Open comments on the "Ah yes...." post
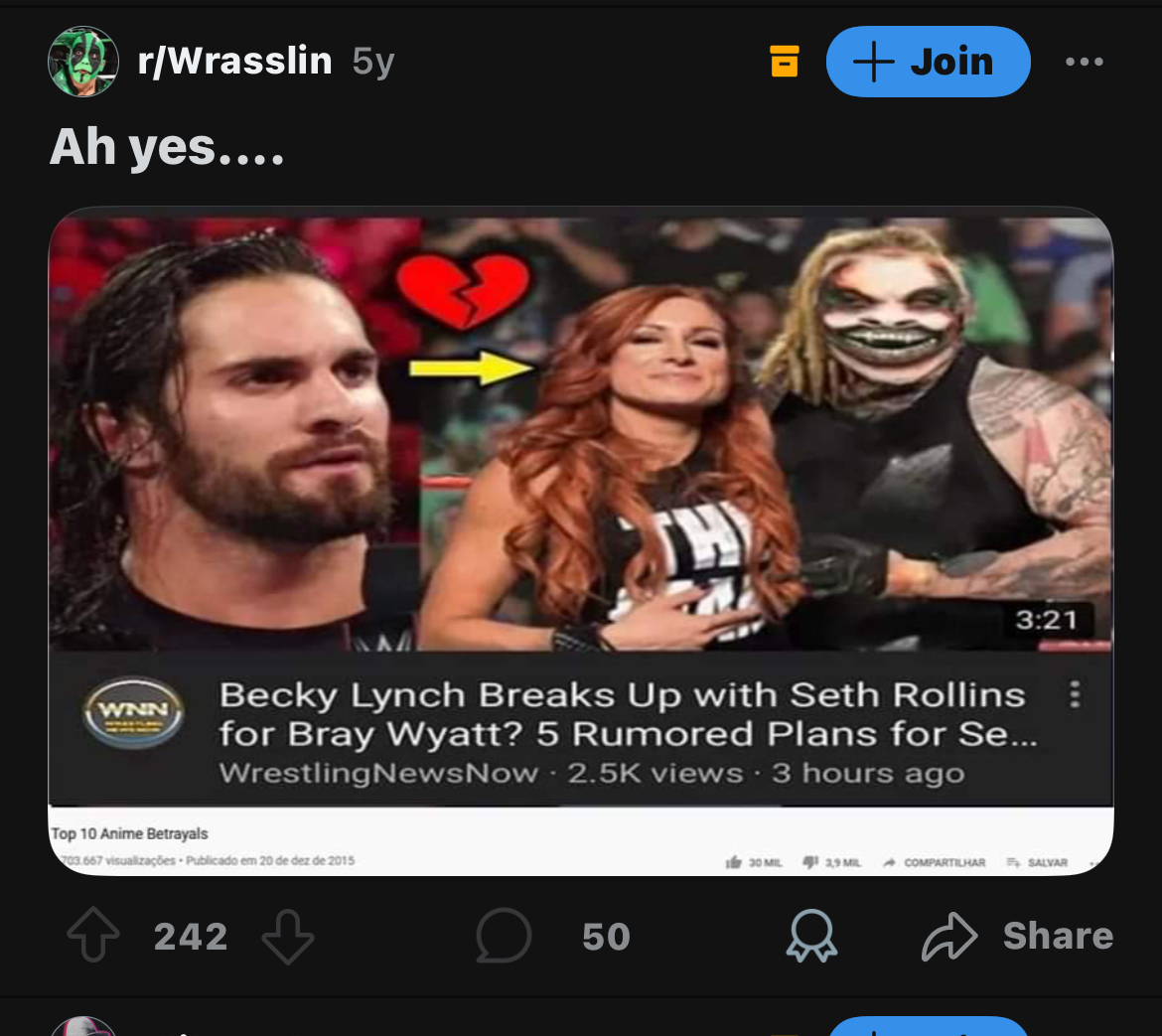 505,937
